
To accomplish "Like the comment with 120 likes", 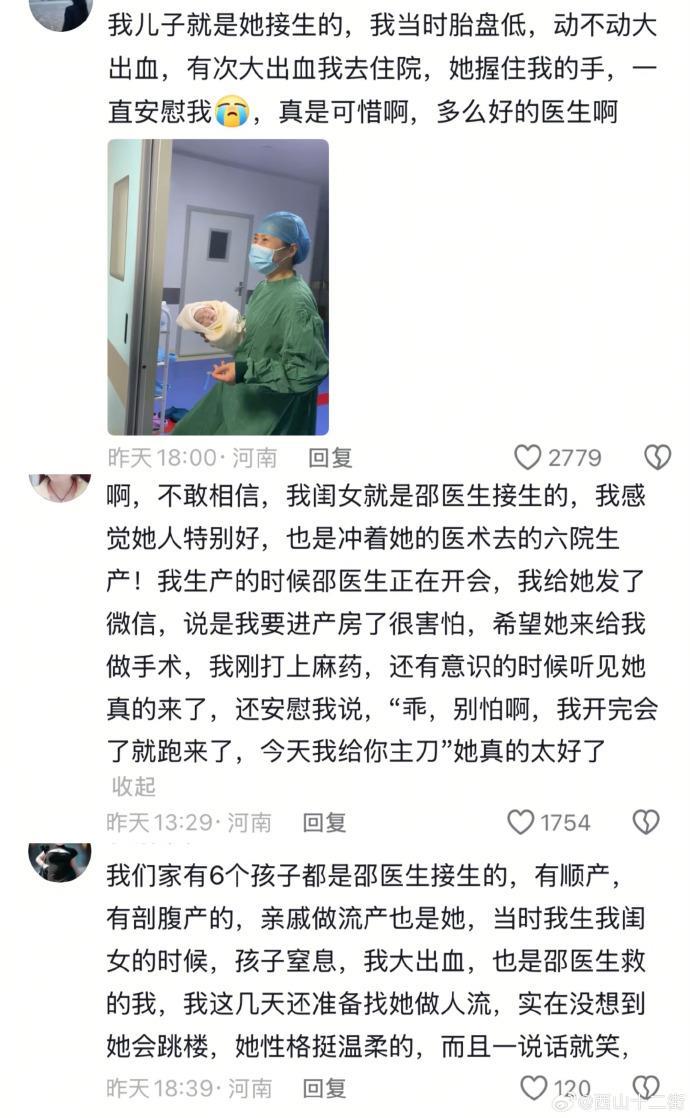I will [535, 1088].
